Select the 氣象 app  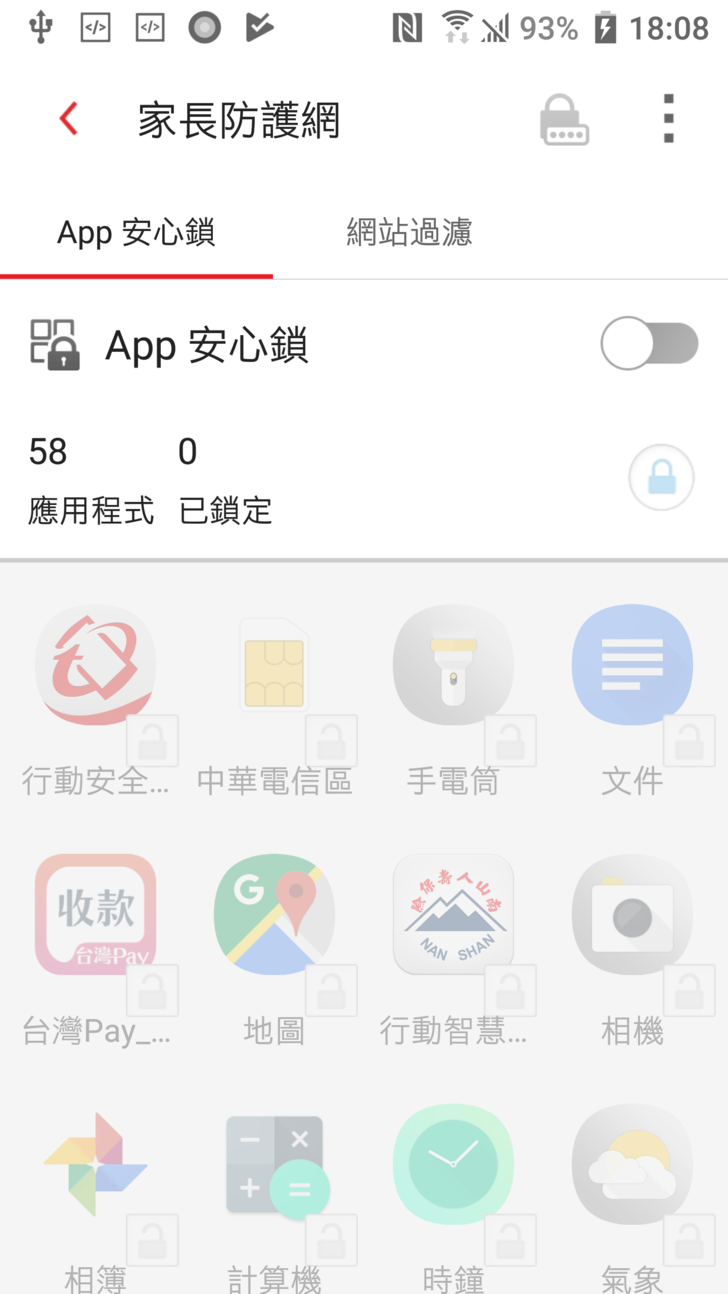[x=632, y=1165]
